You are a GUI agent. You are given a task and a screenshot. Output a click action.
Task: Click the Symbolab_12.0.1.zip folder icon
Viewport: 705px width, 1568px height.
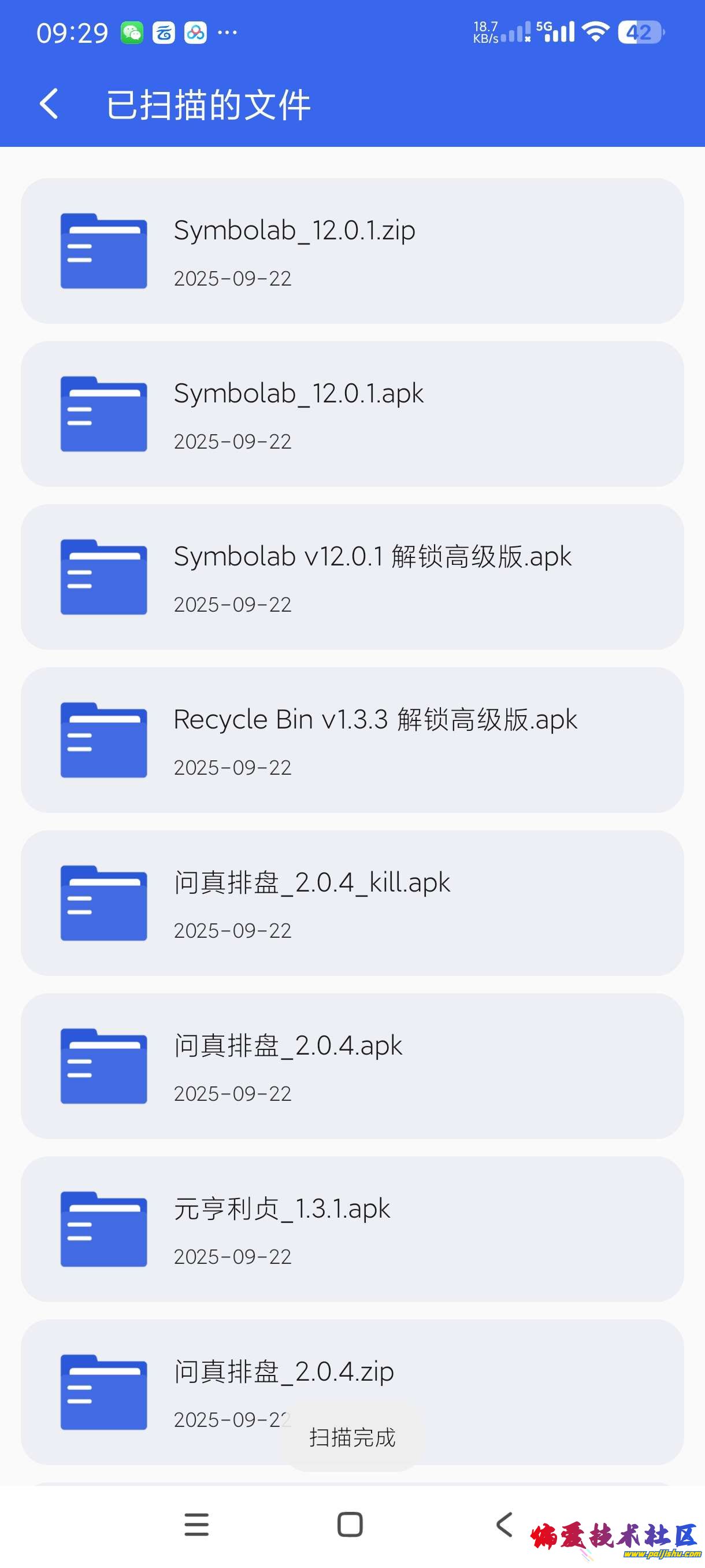pyautogui.click(x=103, y=252)
